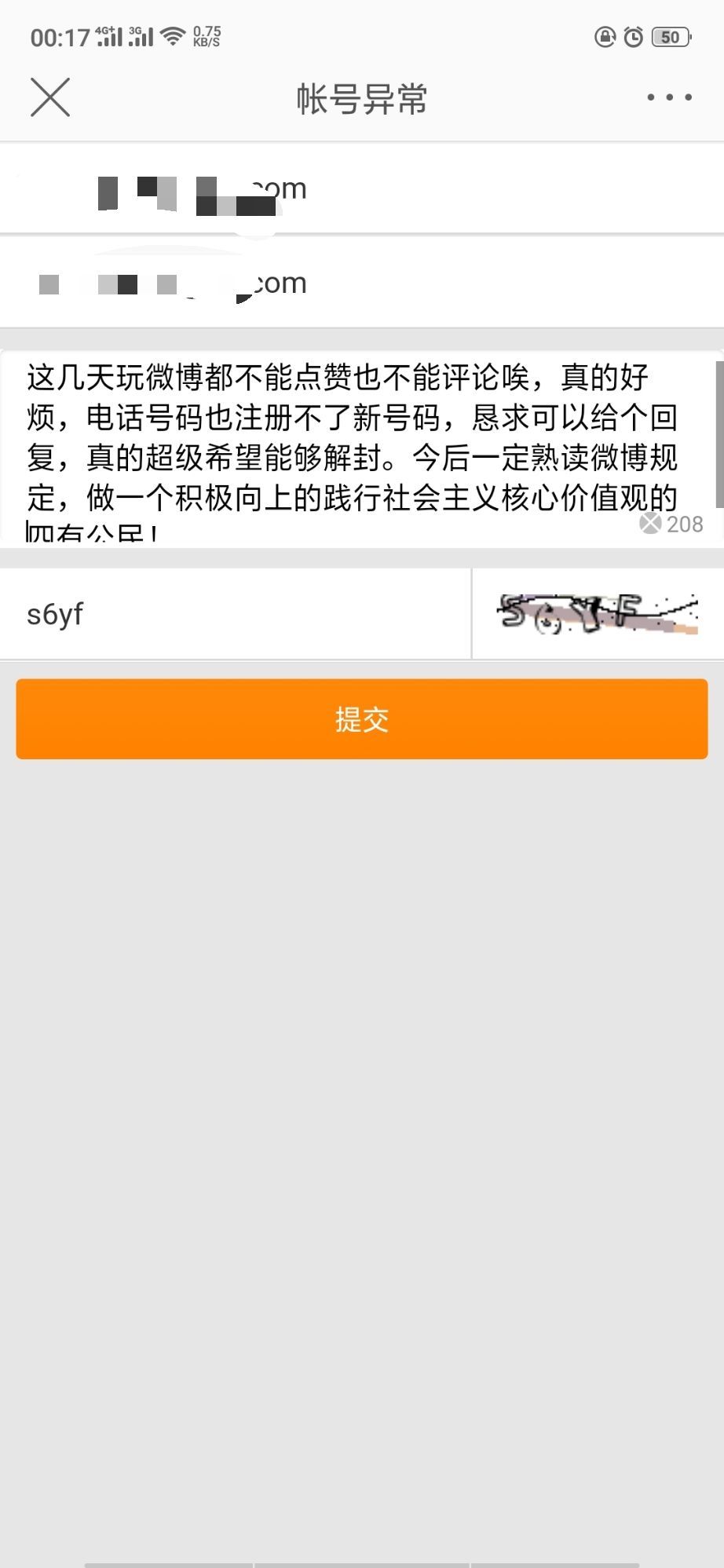The width and height of the screenshot is (724, 1568).
Task: Edit the first email address field
Action: (x=361, y=189)
